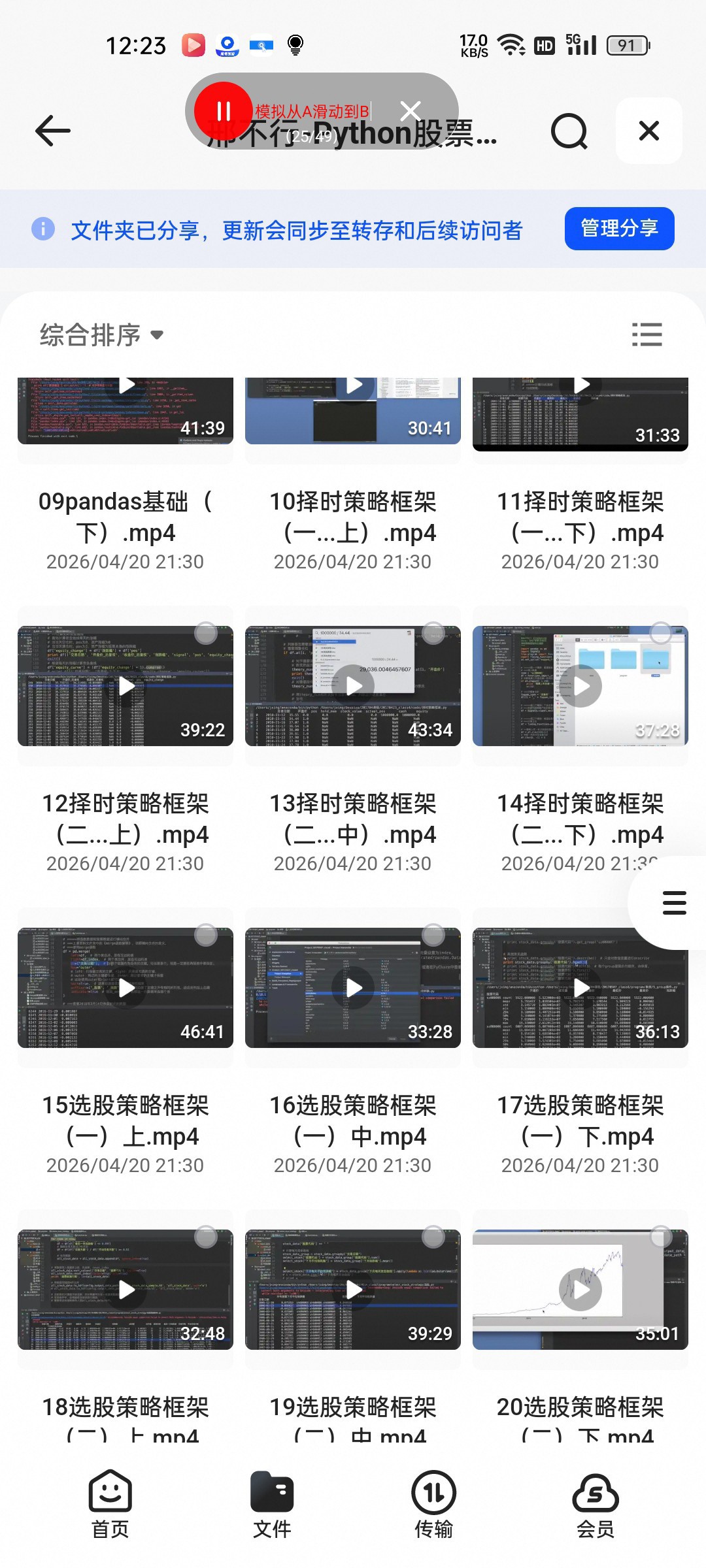706x1568 pixels.
Task: Select checkbox on 16选股策略框架 video
Action: (433, 935)
